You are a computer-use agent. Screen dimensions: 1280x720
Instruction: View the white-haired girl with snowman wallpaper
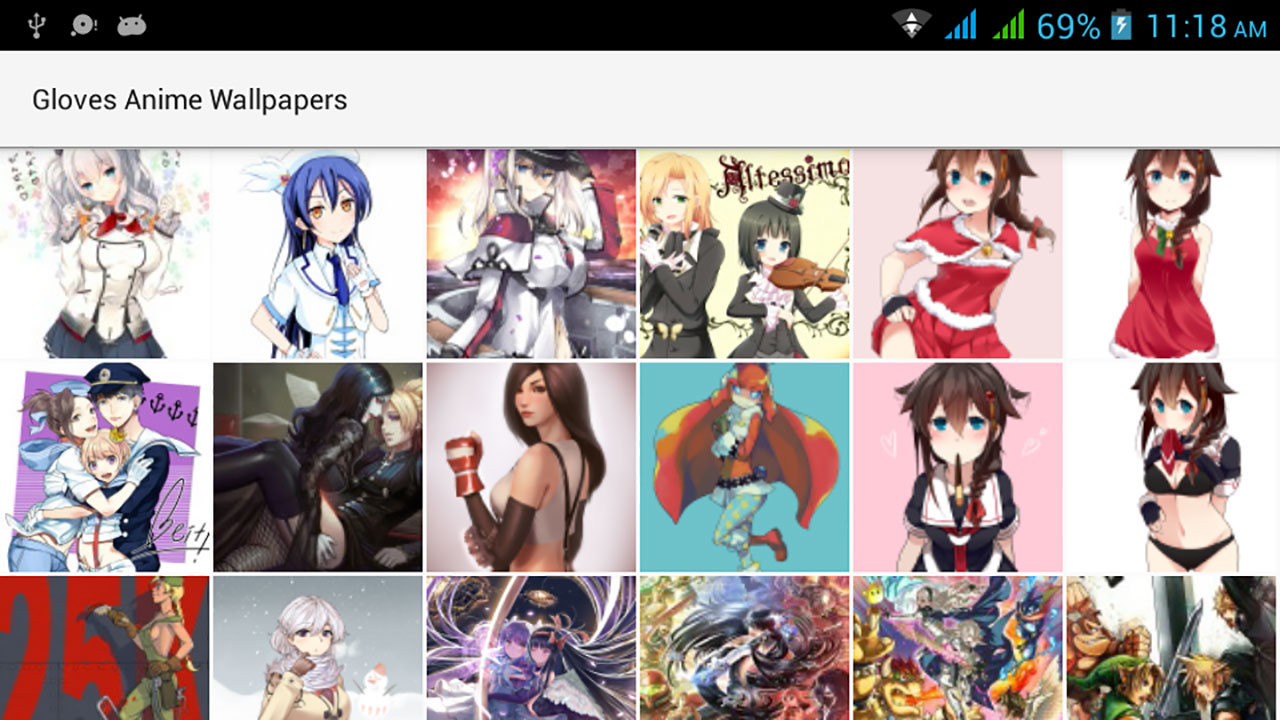click(x=318, y=648)
